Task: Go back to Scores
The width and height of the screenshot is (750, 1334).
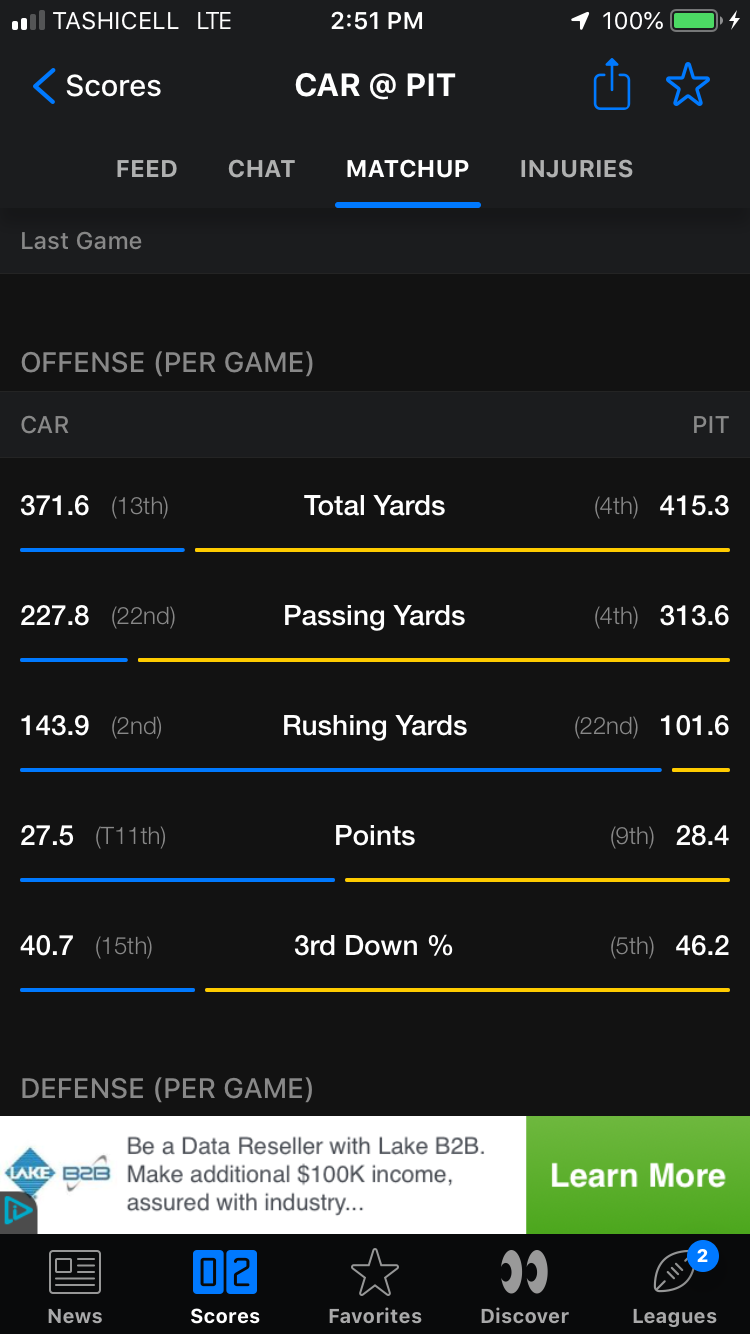Action: pos(96,86)
